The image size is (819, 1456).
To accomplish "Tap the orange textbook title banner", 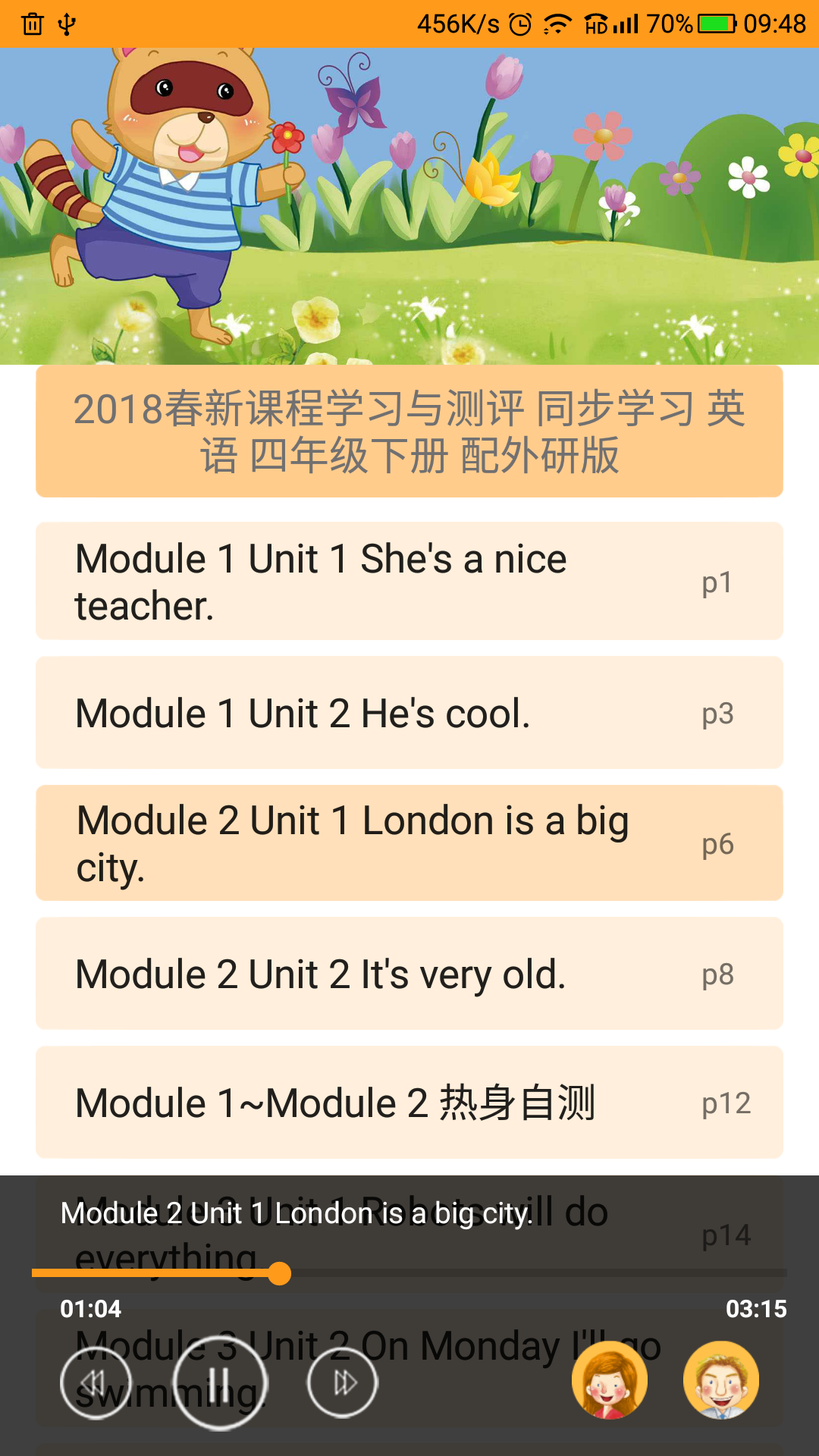I will [x=409, y=432].
